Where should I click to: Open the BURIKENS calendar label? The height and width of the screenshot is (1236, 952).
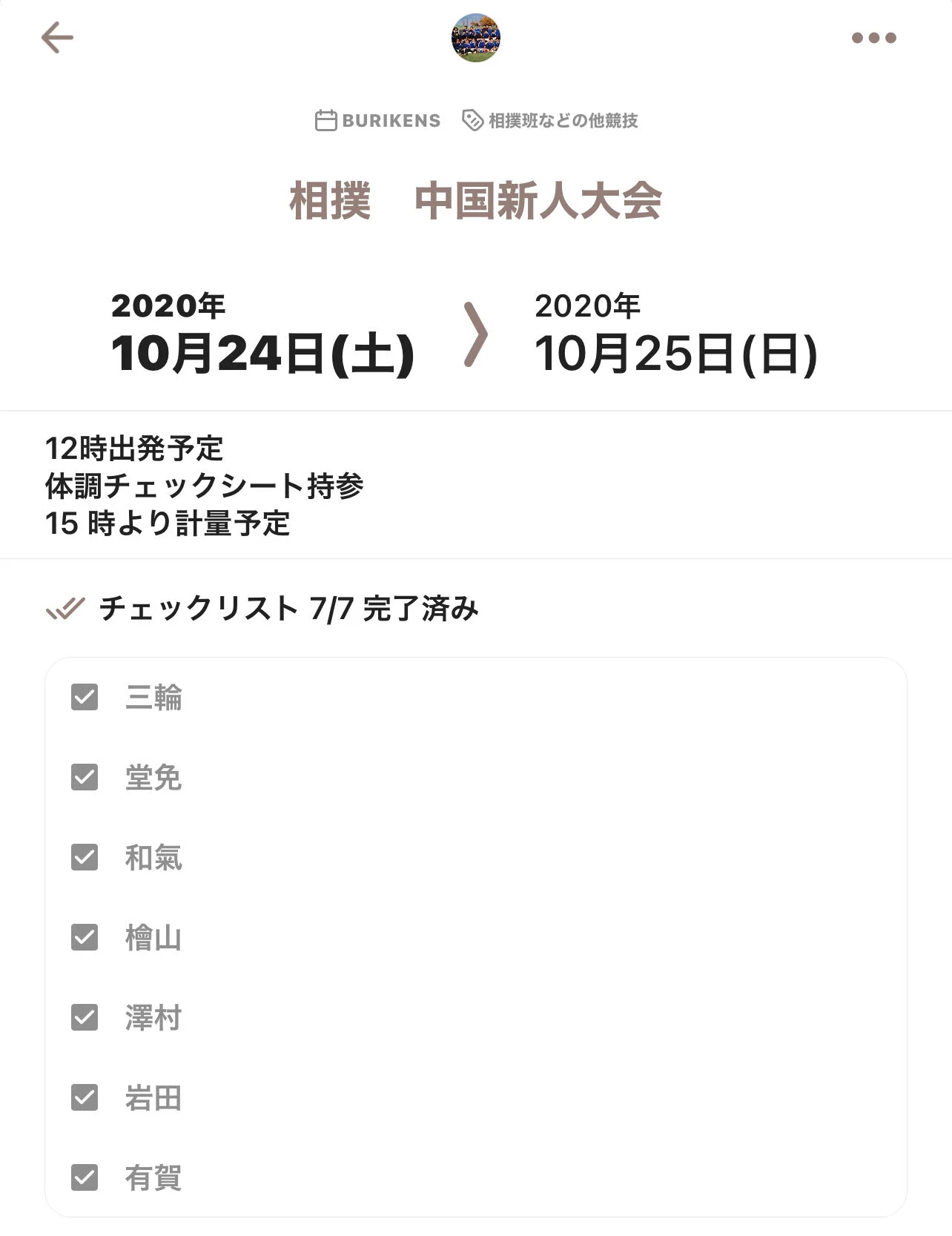point(378,120)
